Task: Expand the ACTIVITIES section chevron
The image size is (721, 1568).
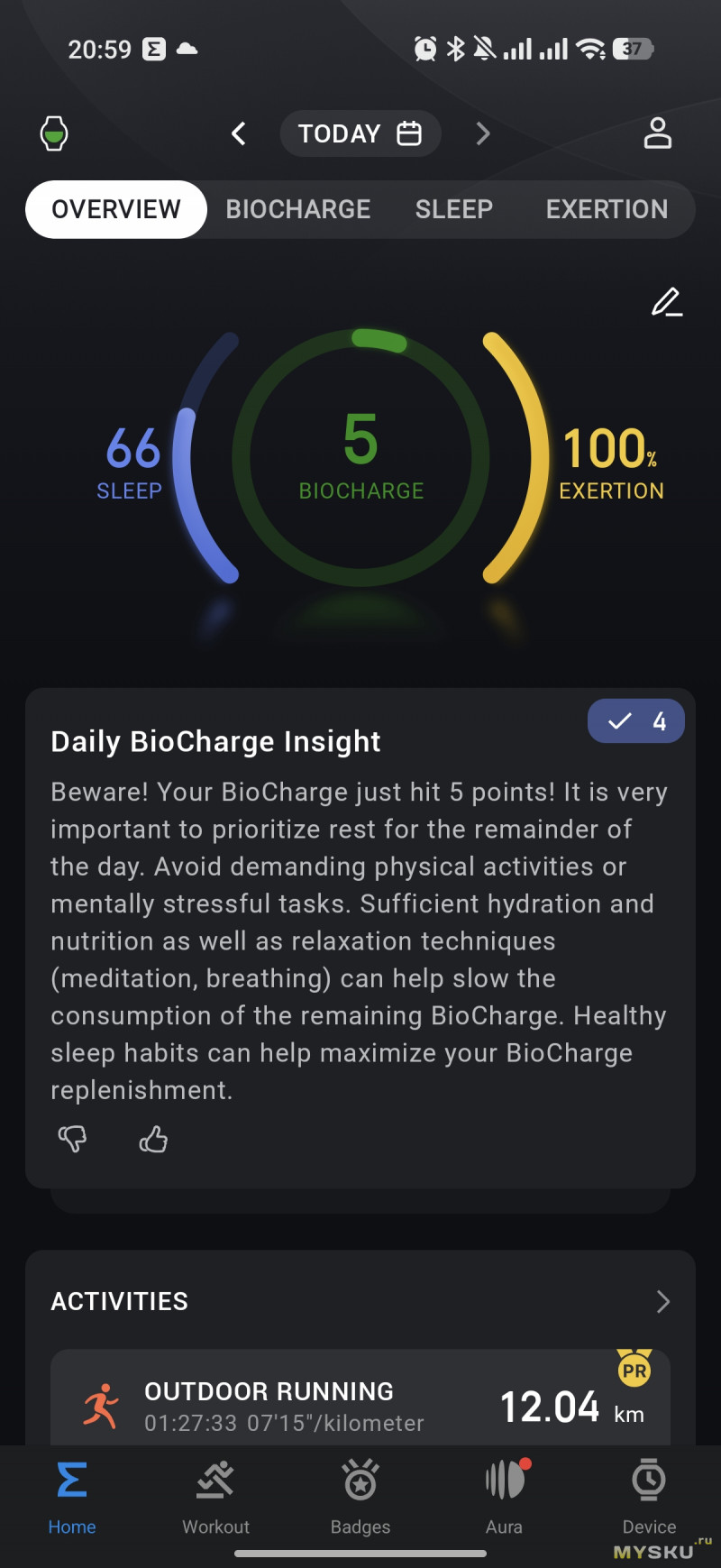Action: (x=662, y=1301)
